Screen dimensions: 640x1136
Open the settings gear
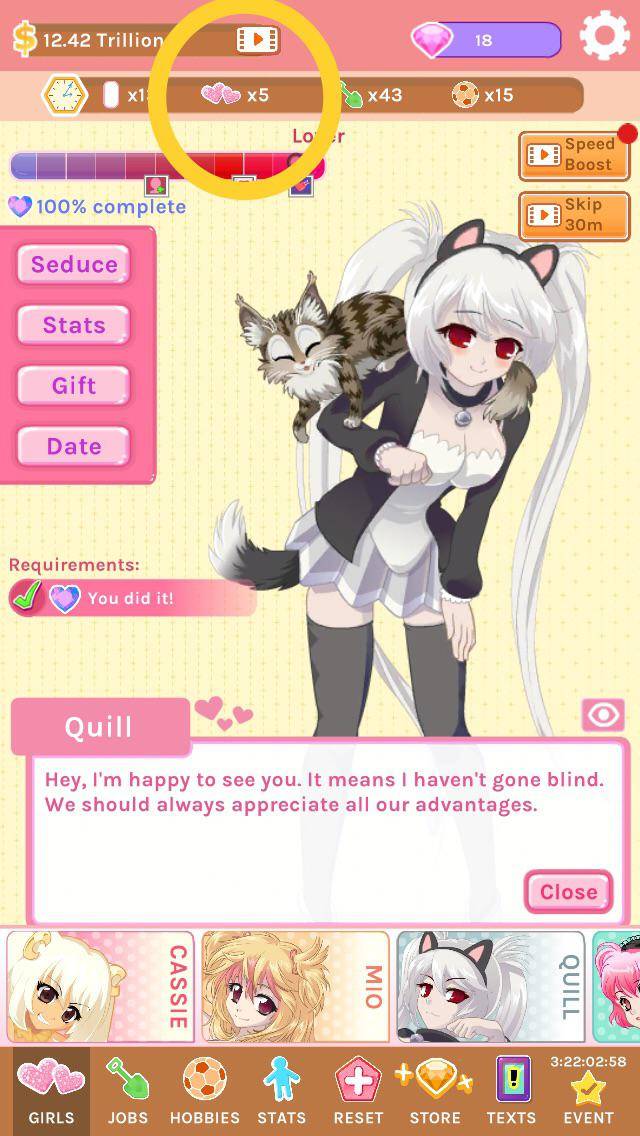604,37
